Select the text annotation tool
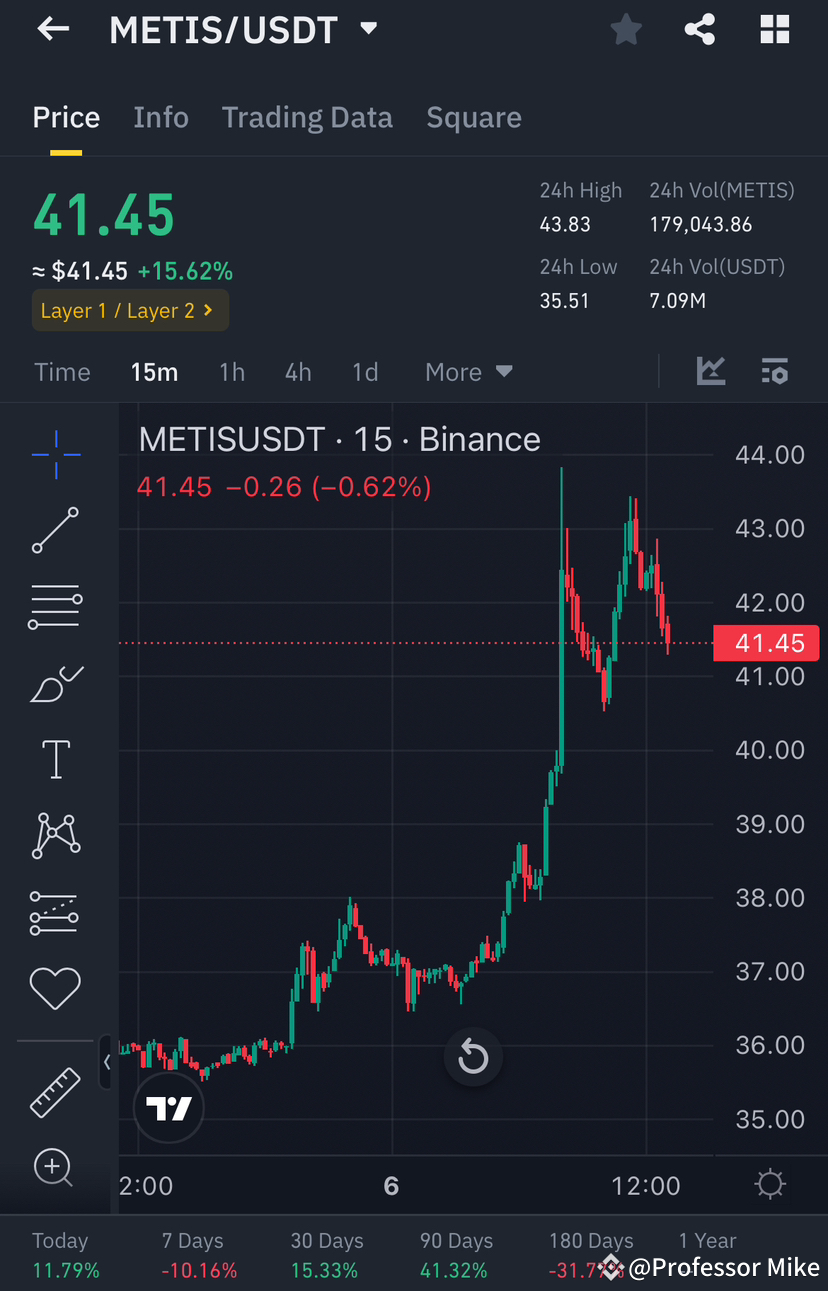 pyautogui.click(x=55, y=759)
